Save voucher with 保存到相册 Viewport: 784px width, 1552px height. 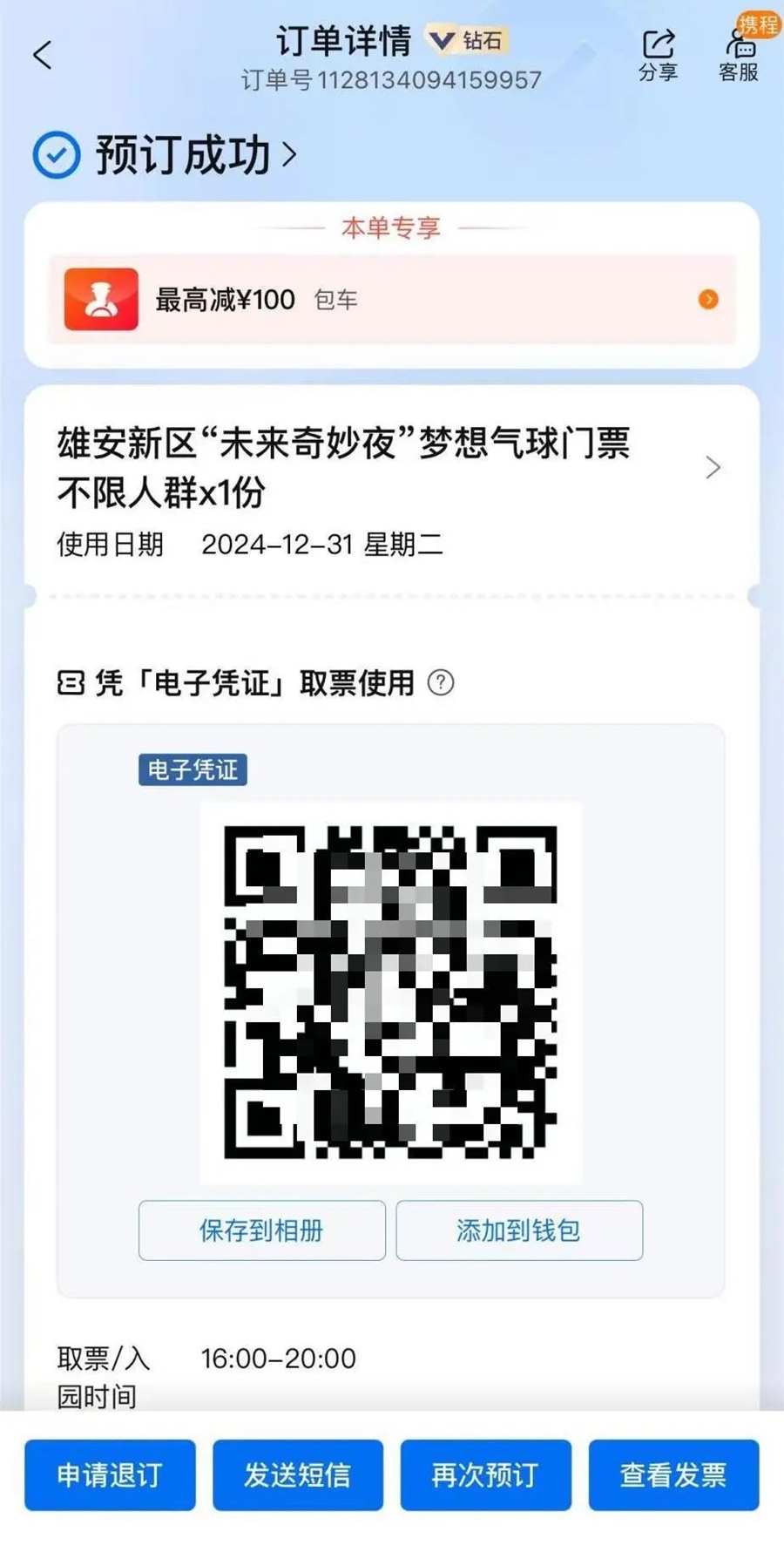(x=261, y=1230)
